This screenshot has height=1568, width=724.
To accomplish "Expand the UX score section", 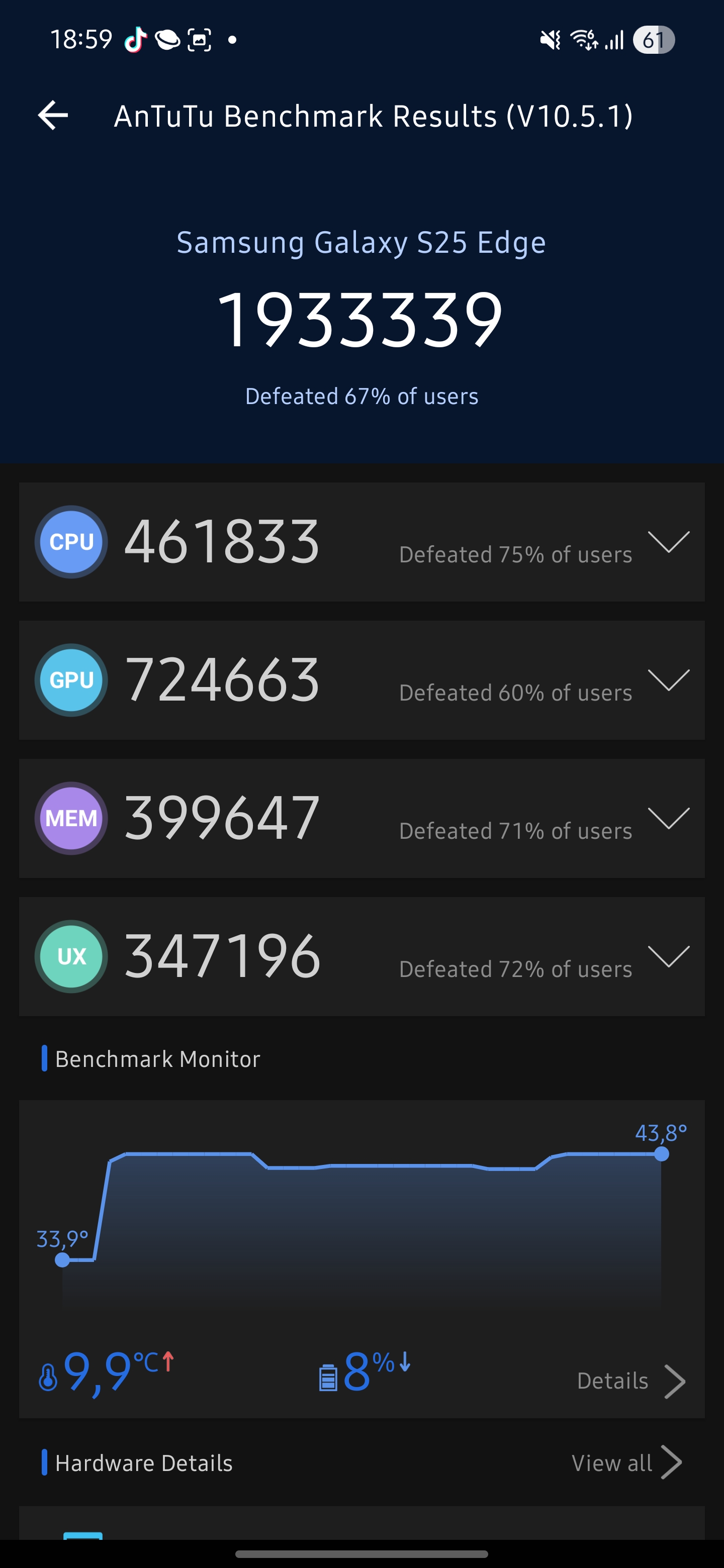I will point(668,956).
